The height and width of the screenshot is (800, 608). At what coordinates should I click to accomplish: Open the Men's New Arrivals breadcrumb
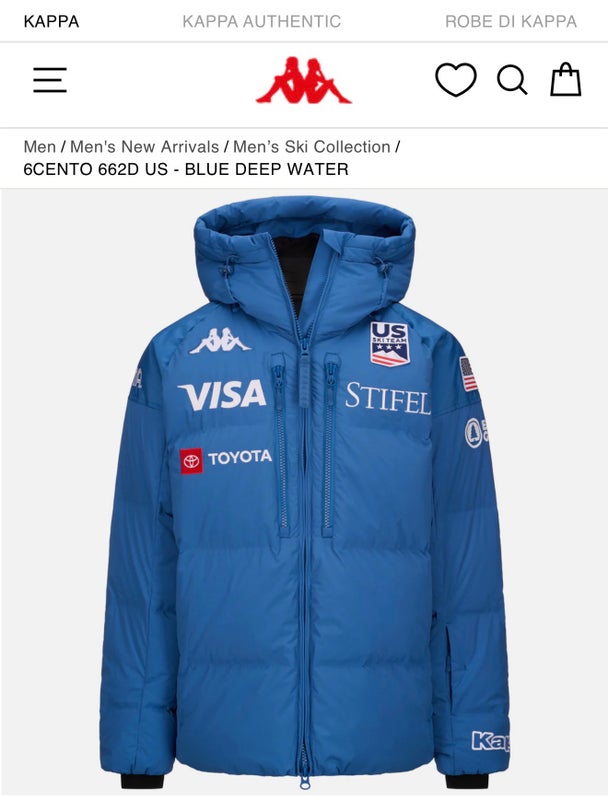coord(144,147)
